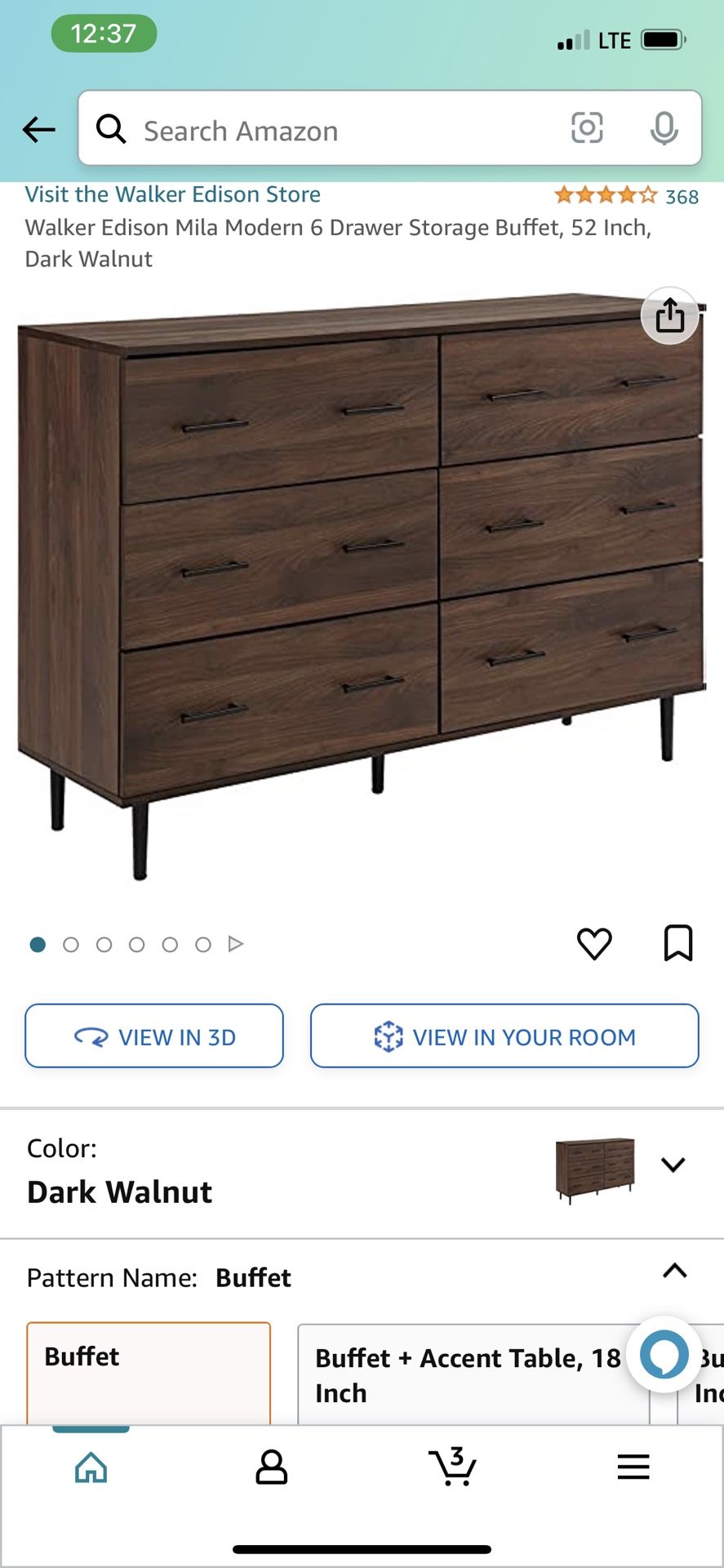Expand the Color Dark Walnut dropdown
The width and height of the screenshot is (724, 1568).
click(x=673, y=1165)
